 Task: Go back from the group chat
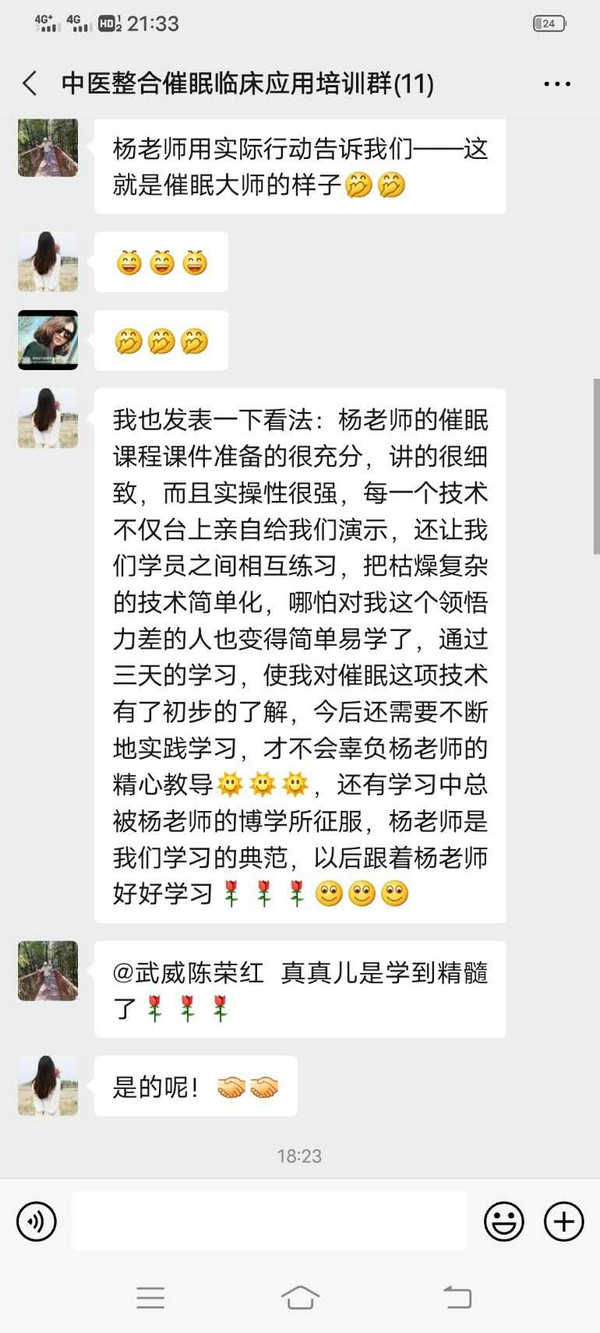coord(30,83)
